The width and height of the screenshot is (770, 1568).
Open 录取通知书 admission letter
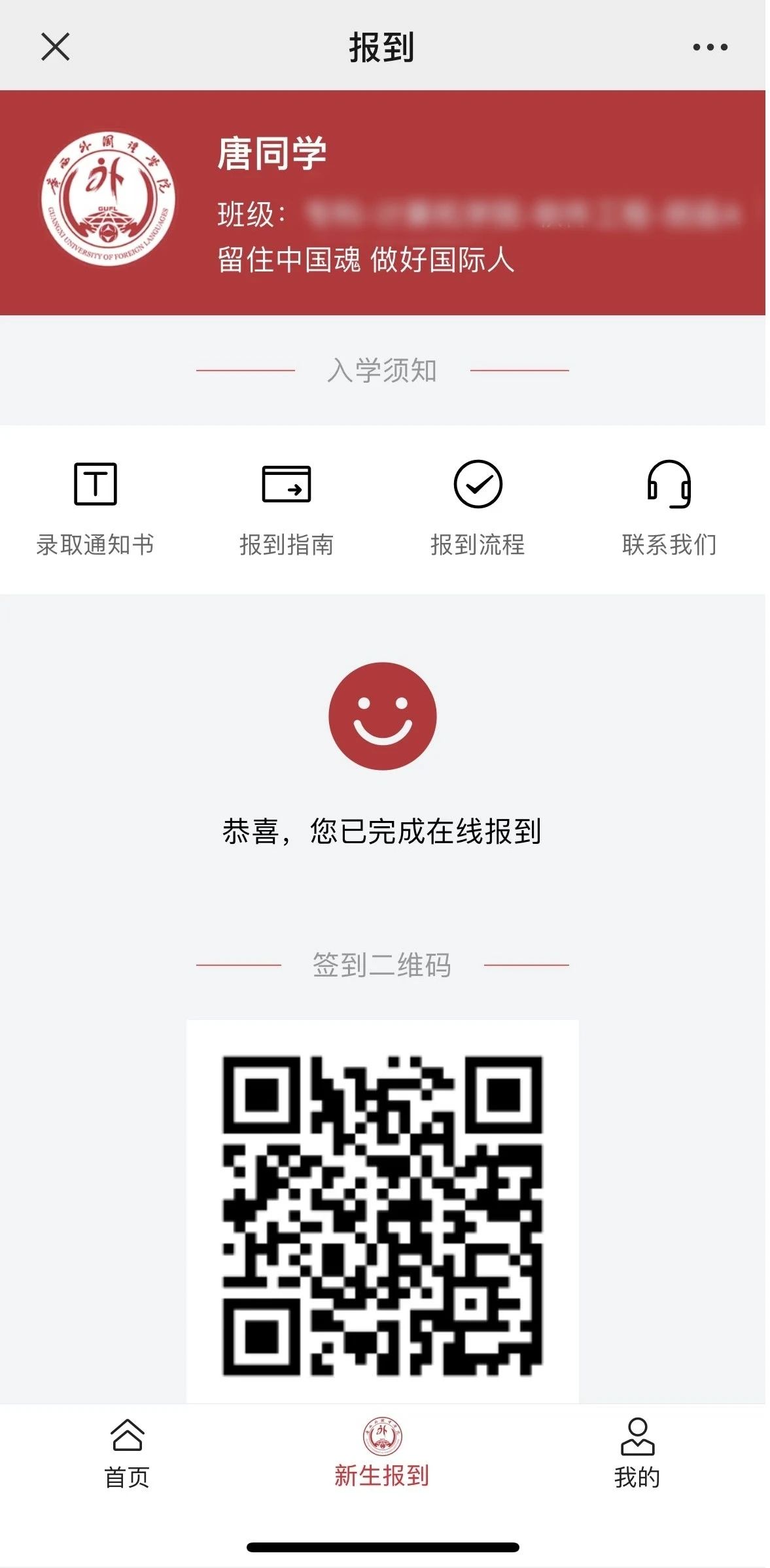(96, 508)
